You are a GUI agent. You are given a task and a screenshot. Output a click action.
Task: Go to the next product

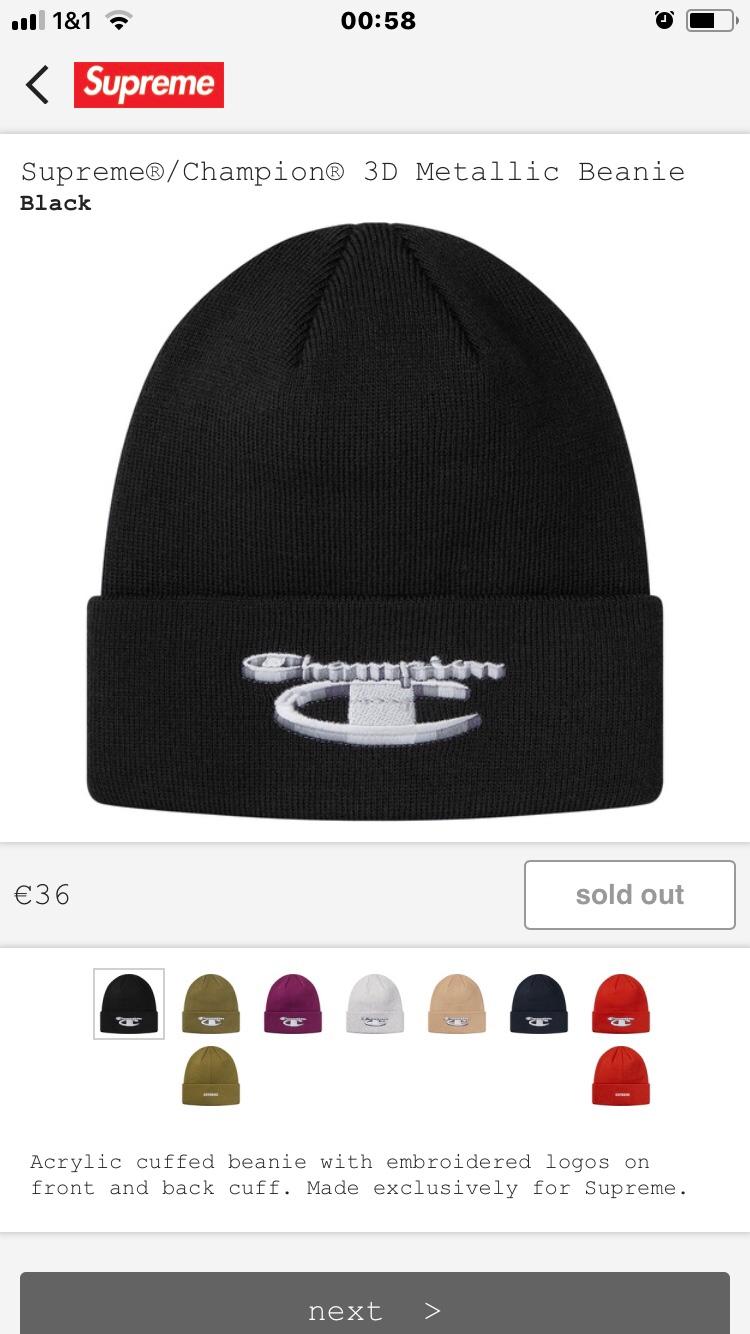[x=375, y=1310]
